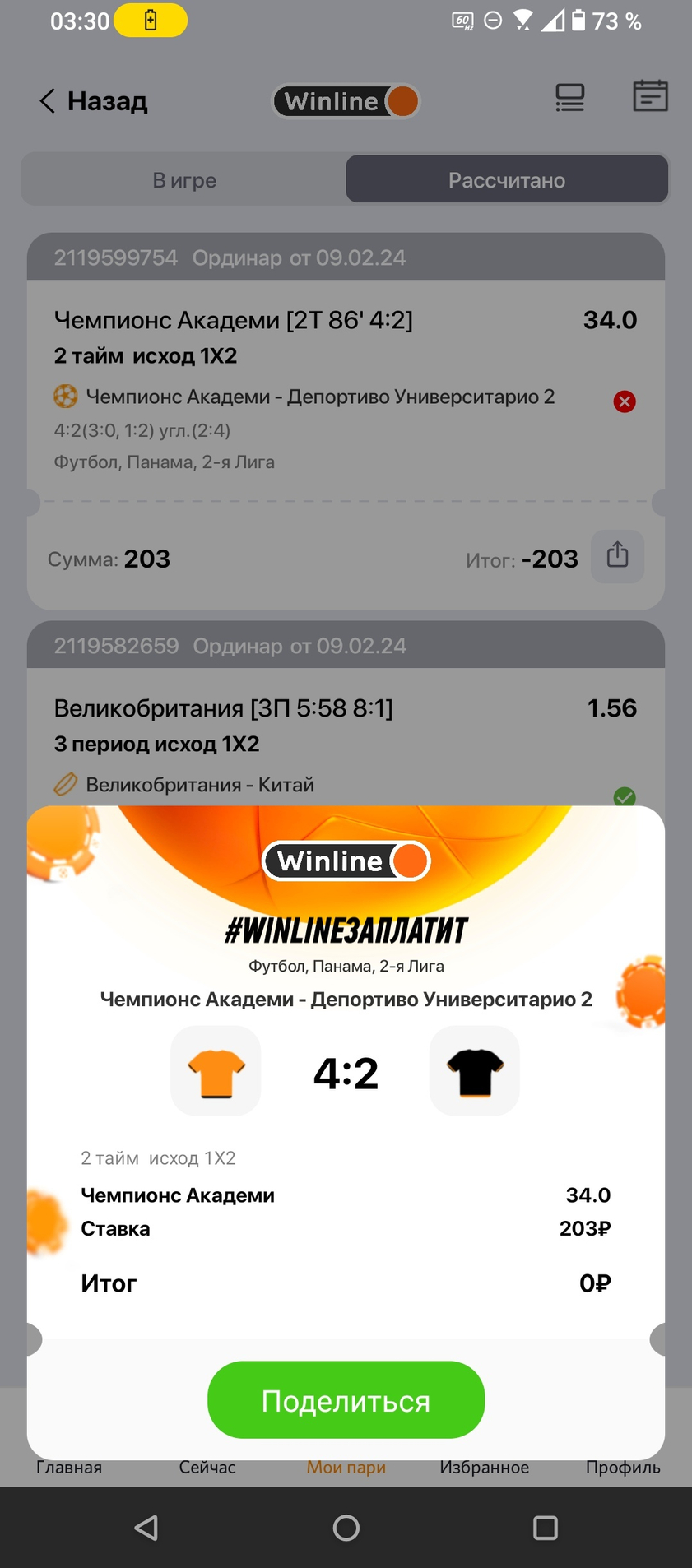Share bet 2119599754 via share icon
692x1568 pixels.
pyautogui.click(x=617, y=556)
